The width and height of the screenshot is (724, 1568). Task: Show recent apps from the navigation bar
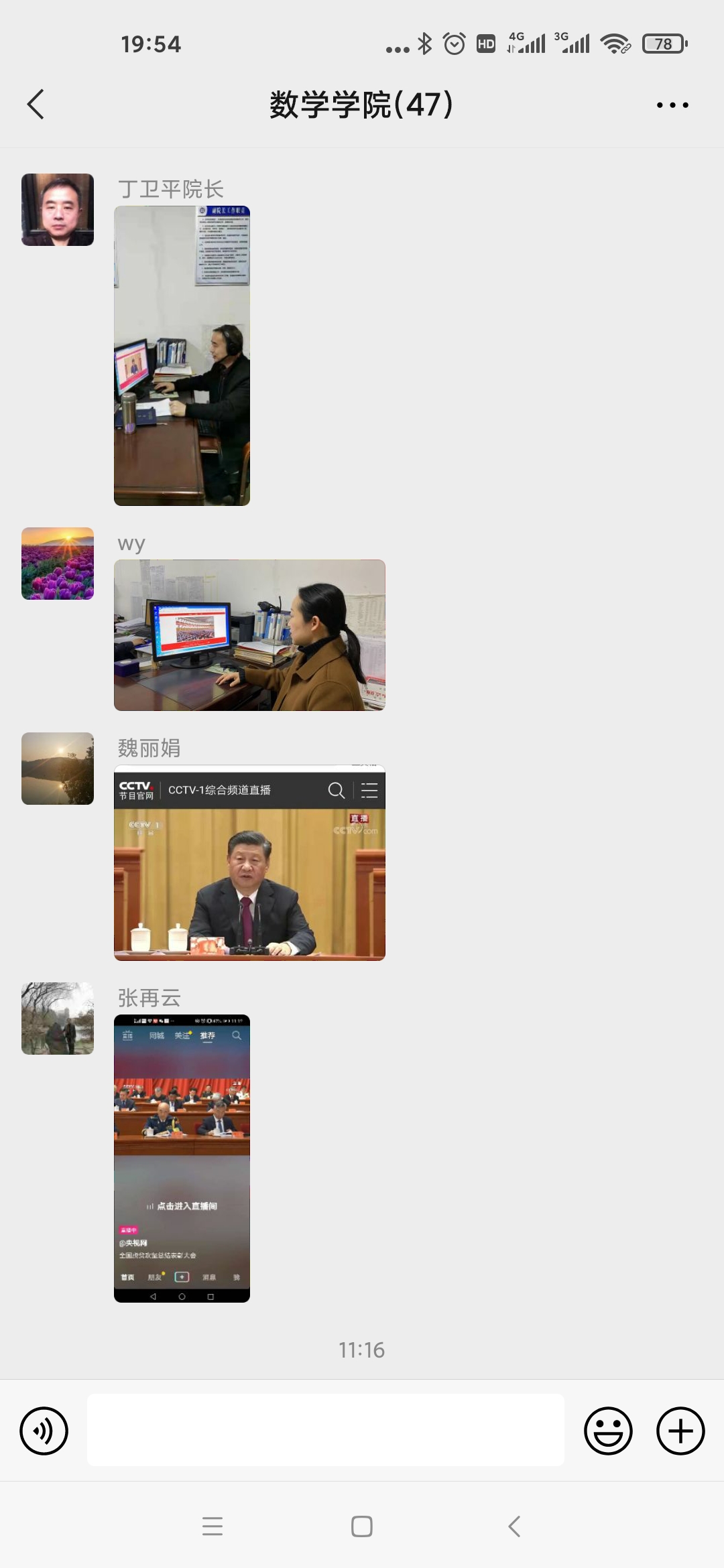[x=213, y=1526]
